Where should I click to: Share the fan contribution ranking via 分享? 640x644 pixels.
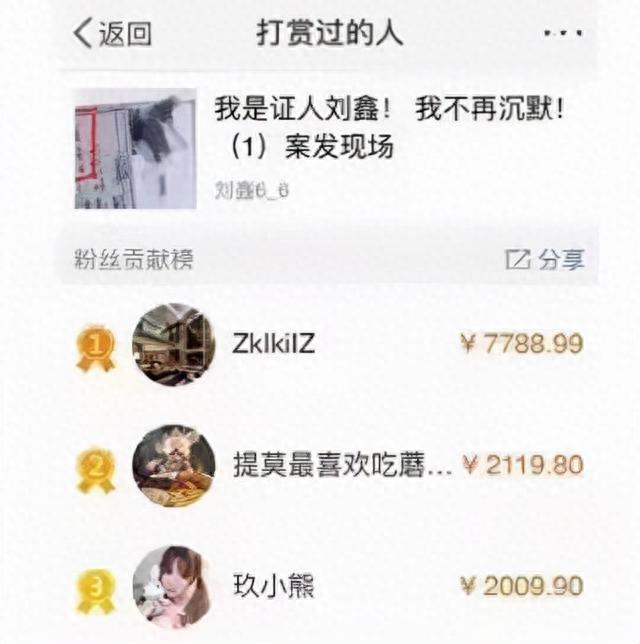pyautogui.click(x=545, y=260)
